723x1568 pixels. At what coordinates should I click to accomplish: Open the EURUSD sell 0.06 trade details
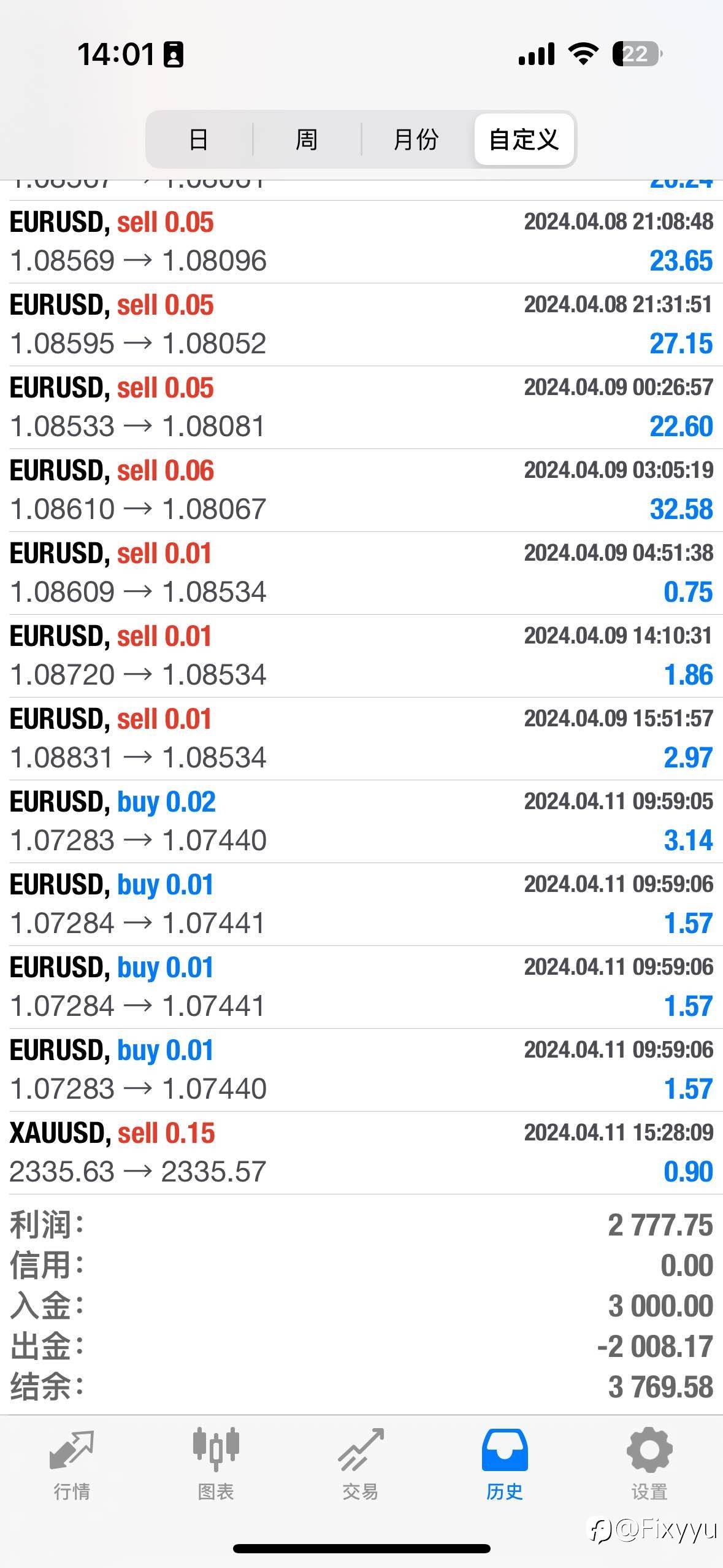pyautogui.click(x=361, y=490)
